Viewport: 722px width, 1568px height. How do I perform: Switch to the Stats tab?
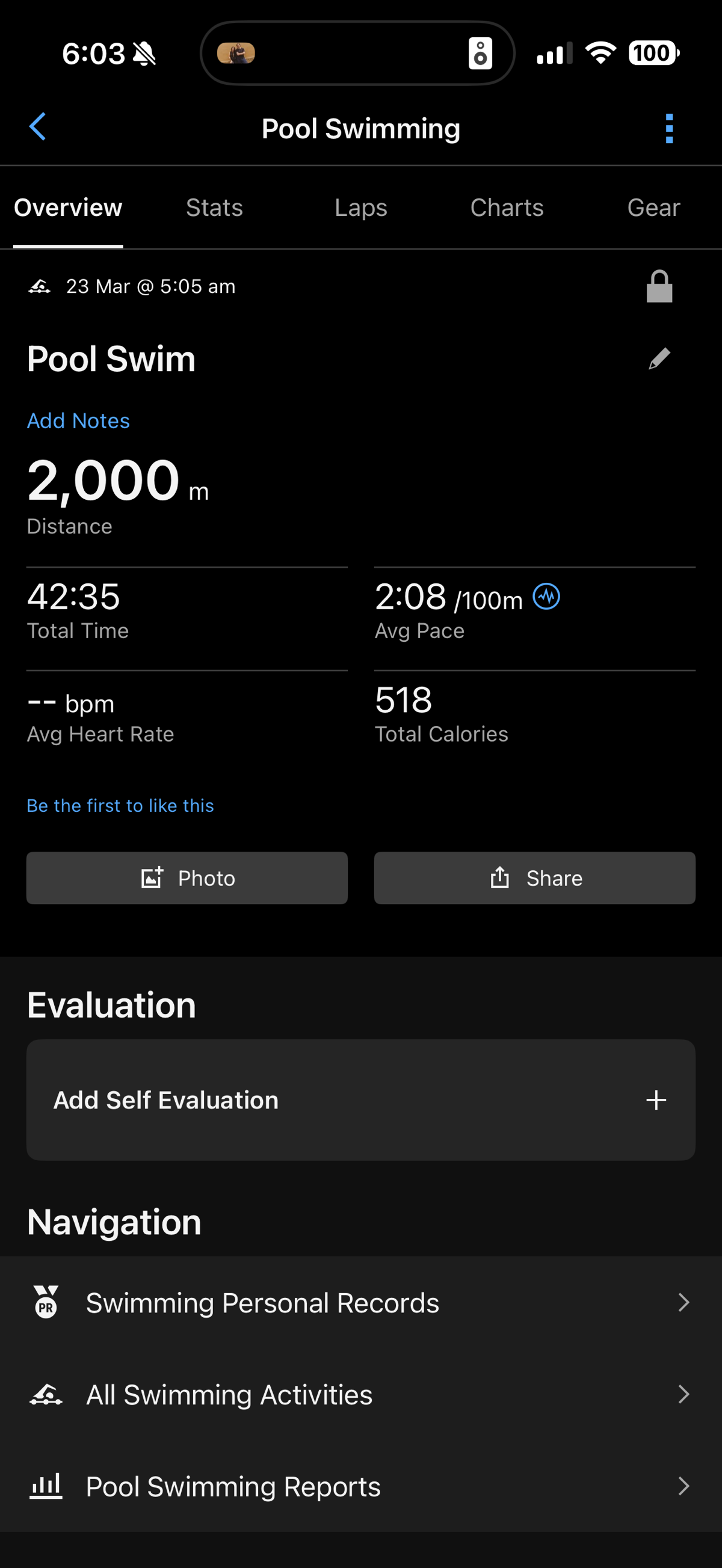pyautogui.click(x=214, y=208)
